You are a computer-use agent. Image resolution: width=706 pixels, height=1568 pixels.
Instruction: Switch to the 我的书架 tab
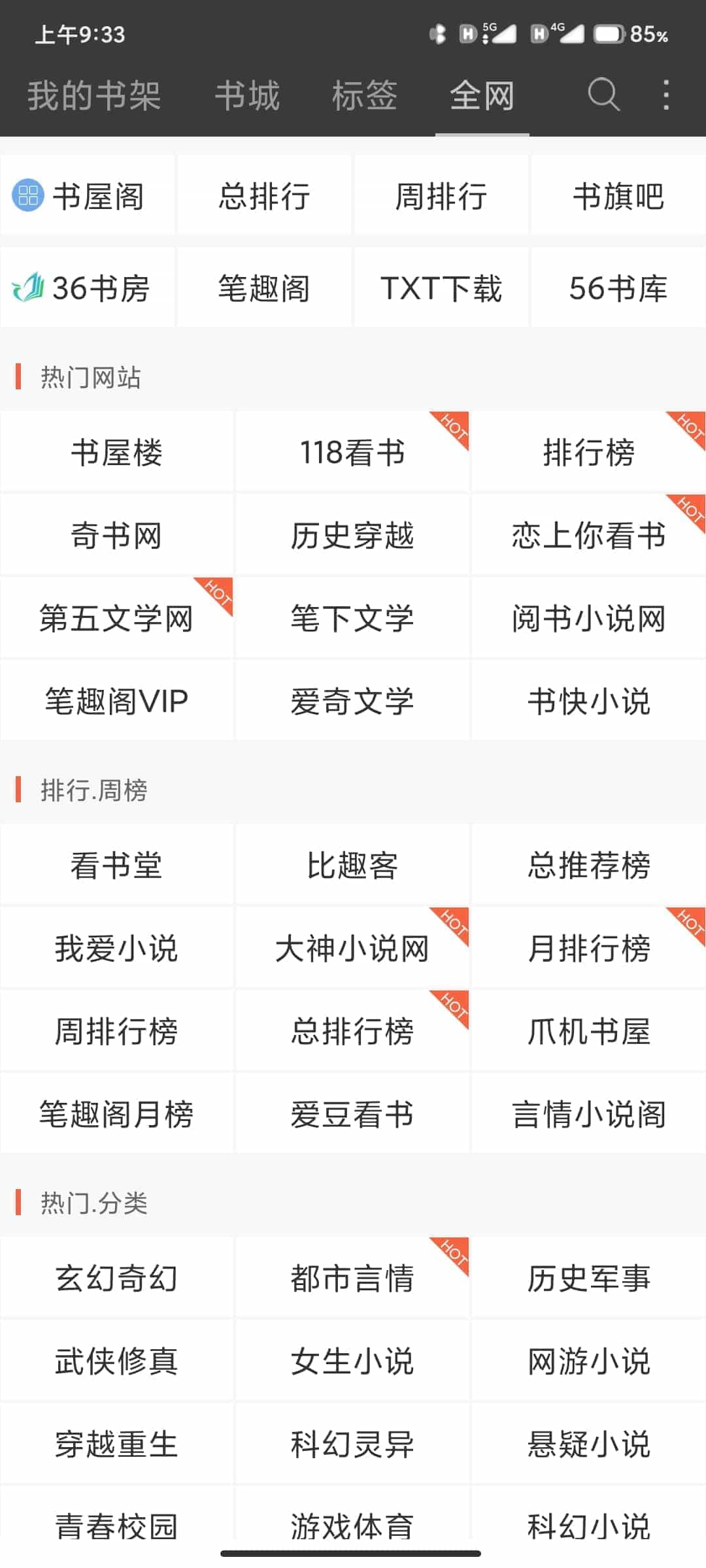[x=94, y=95]
